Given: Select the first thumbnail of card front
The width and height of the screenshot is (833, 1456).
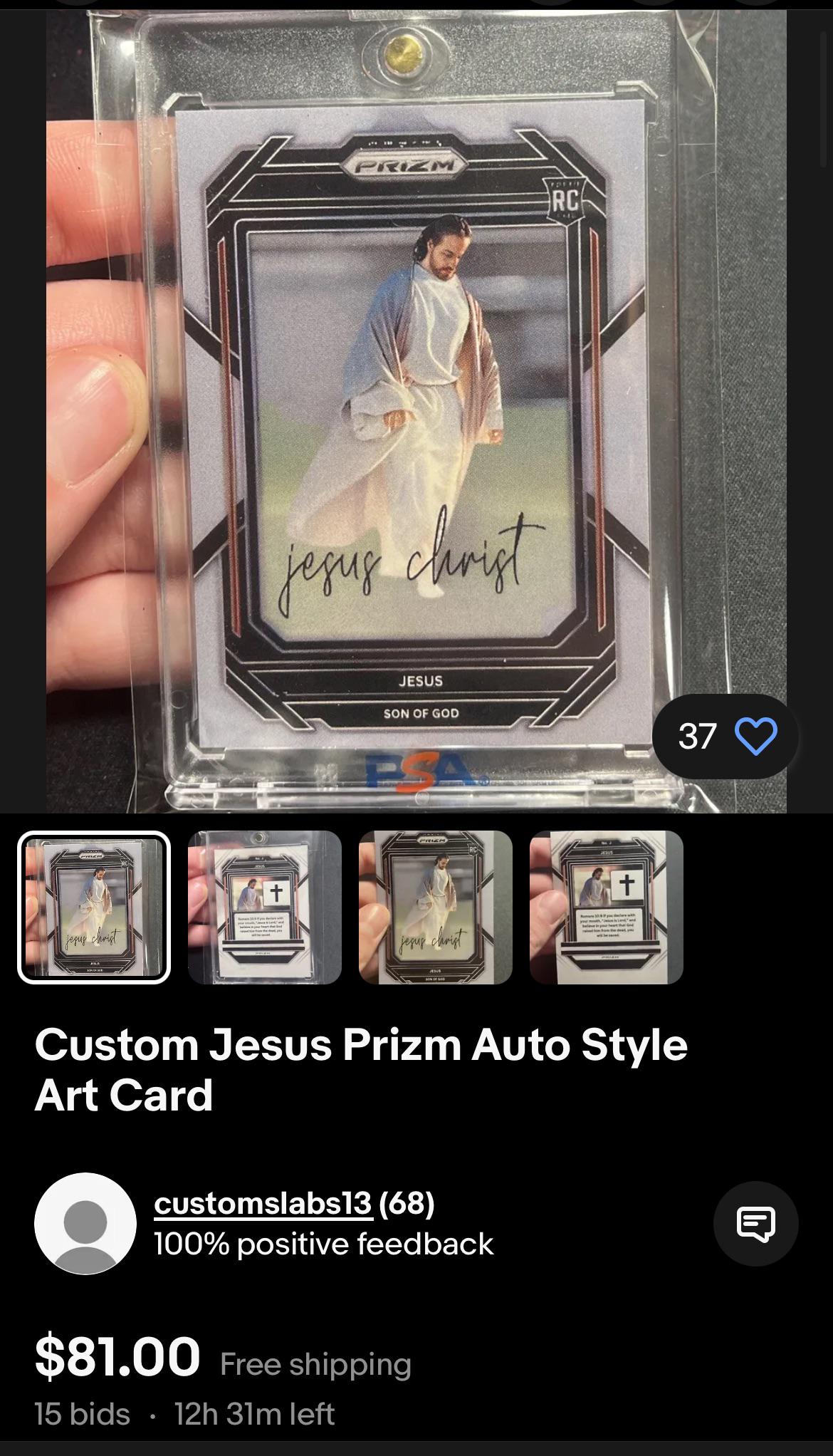Looking at the screenshot, I should pyautogui.click(x=94, y=908).
